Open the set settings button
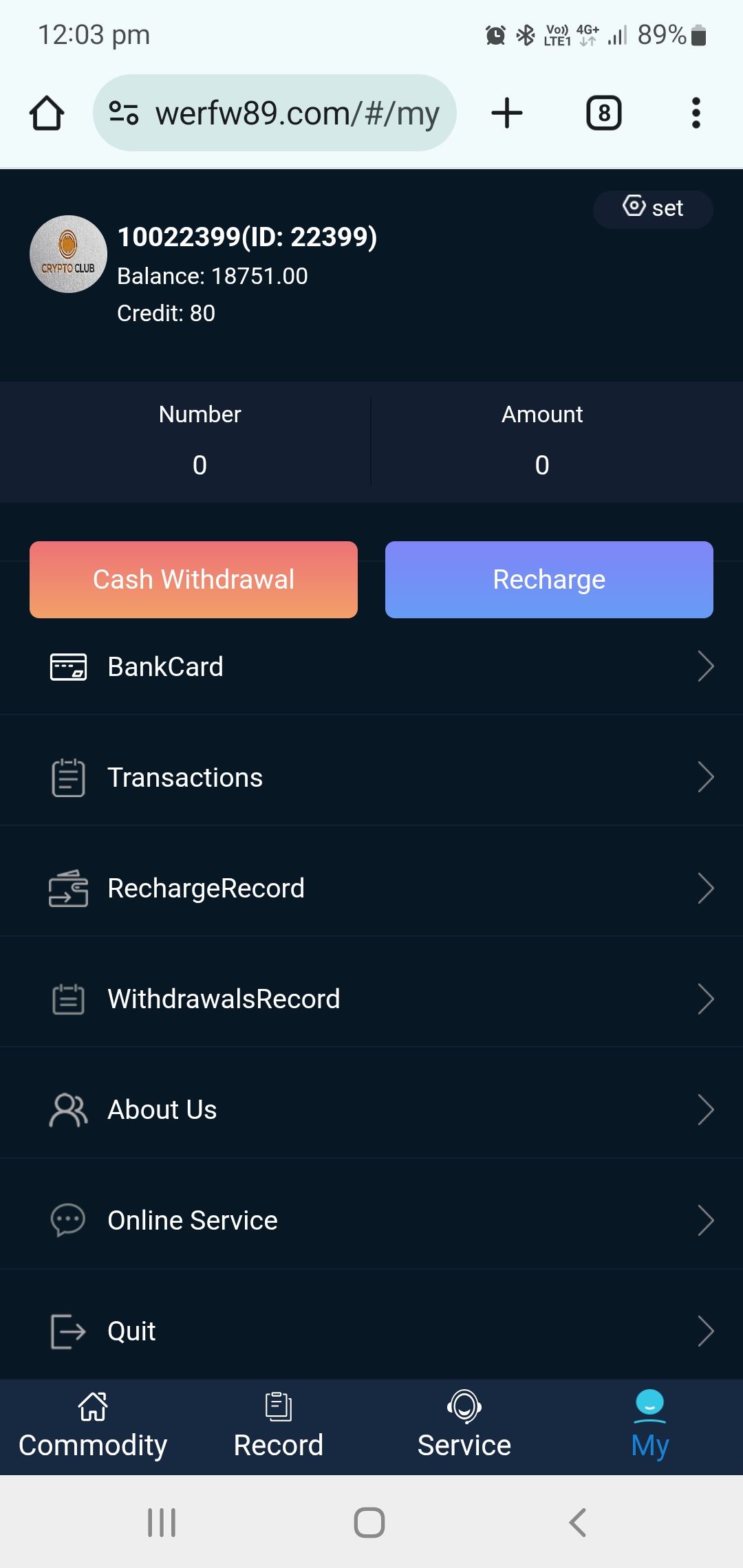743x1568 pixels. click(x=653, y=208)
